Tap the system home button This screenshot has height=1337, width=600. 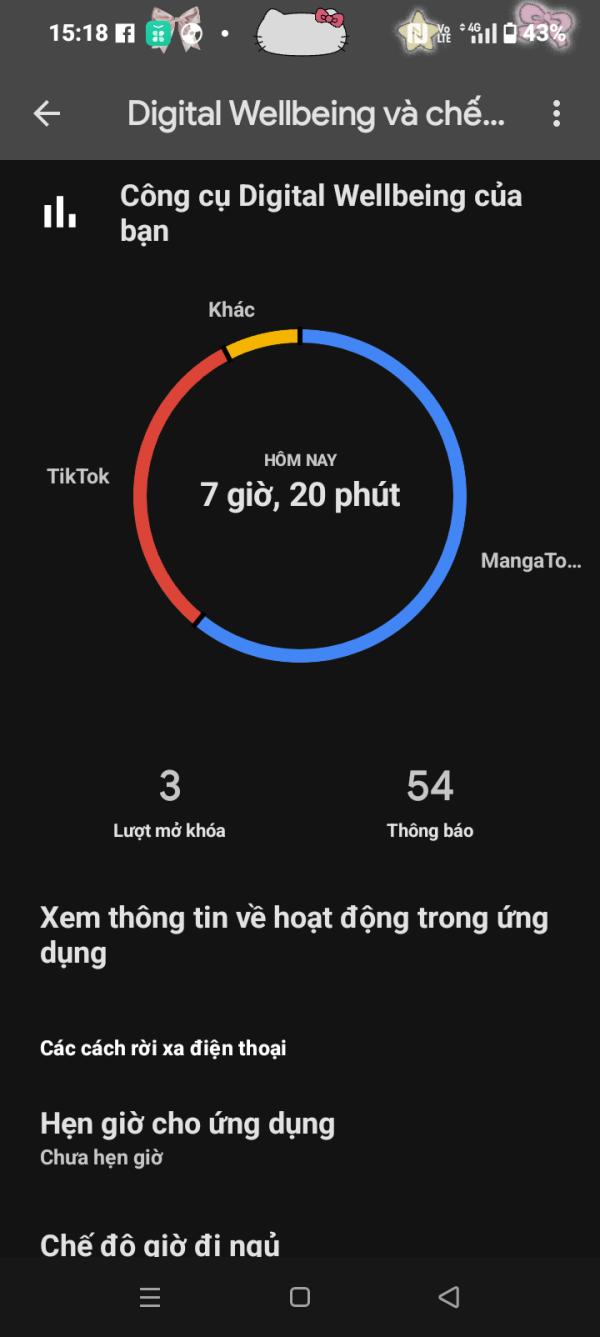pos(299,1297)
